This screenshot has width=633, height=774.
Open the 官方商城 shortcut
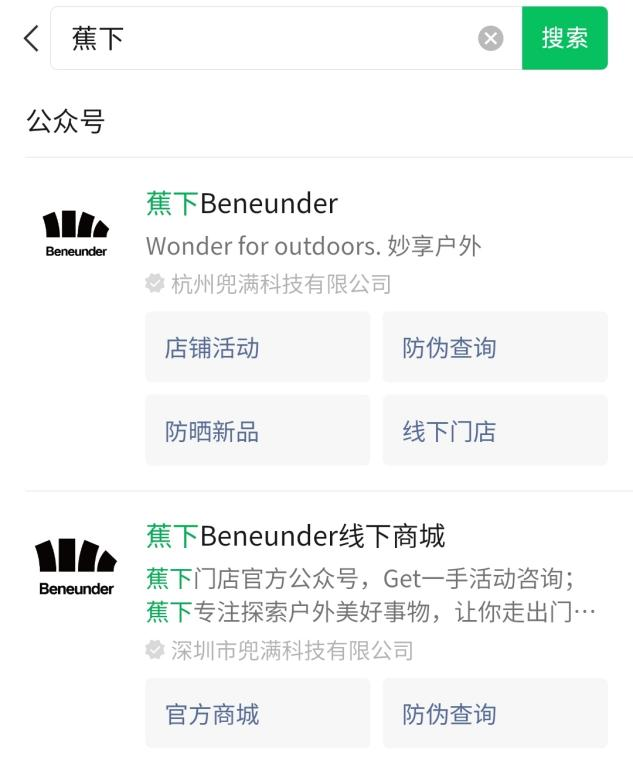257,713
